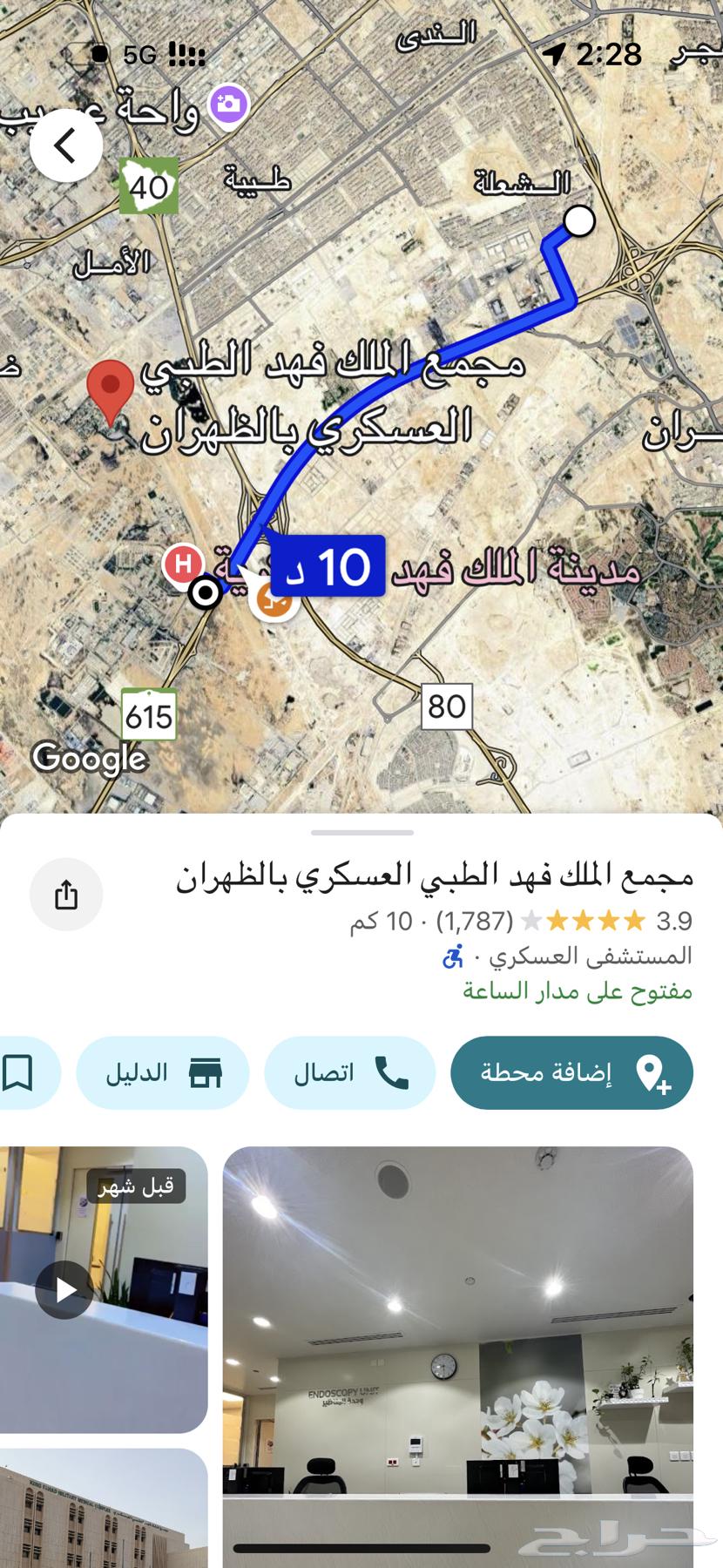
Task: Expand the place details sheet handle
Action: [x=361, y=833]
